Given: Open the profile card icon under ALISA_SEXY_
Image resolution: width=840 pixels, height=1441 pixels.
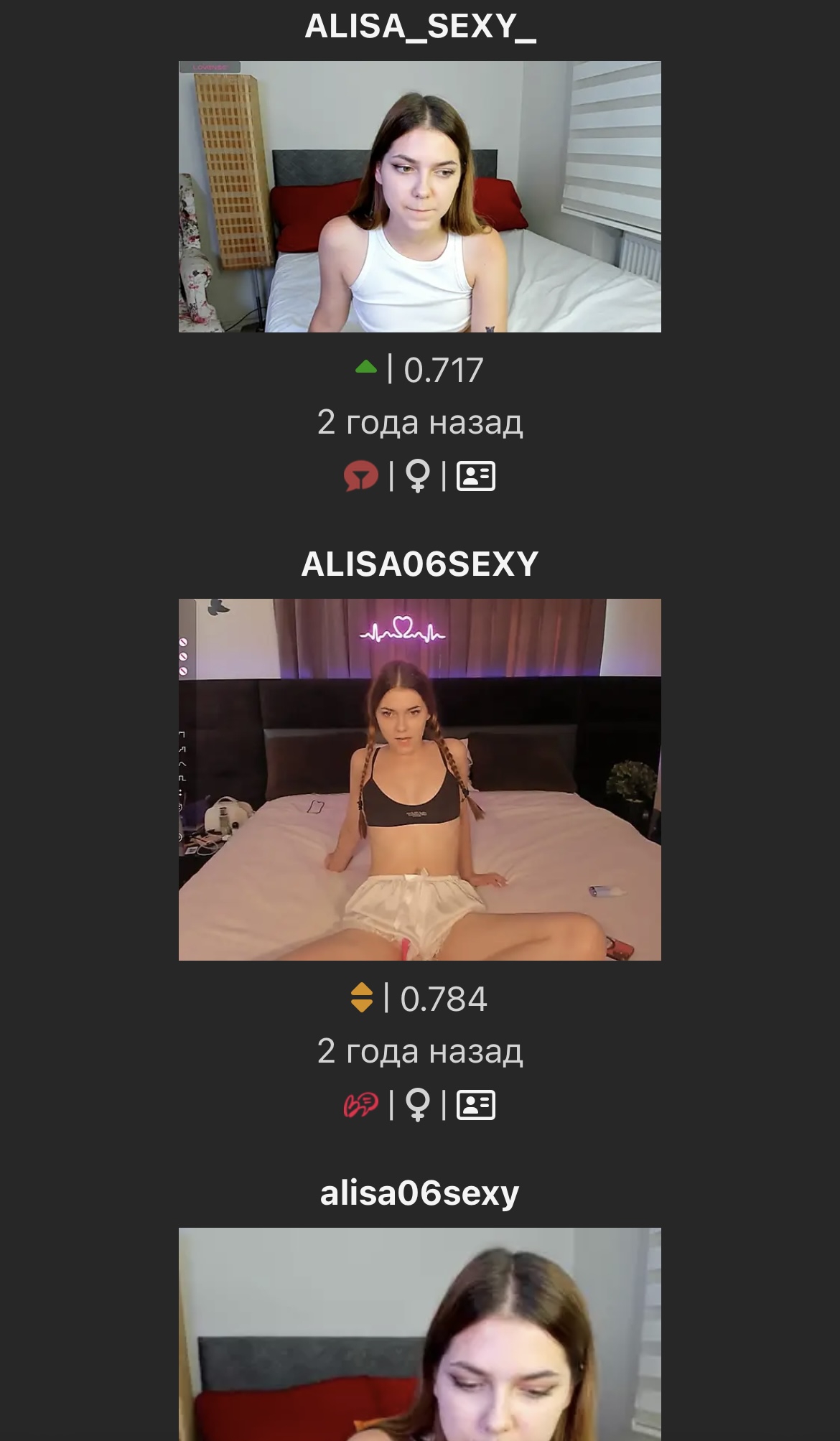Looking at the screenshot, I should tap(475, 476).
